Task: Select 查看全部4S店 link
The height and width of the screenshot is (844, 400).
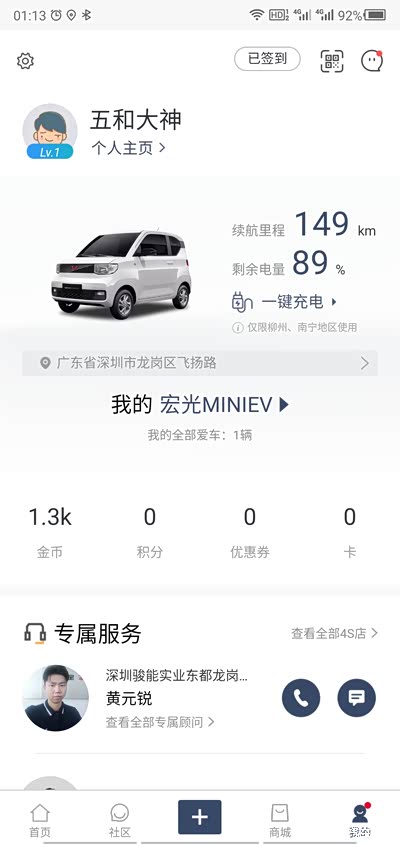Action: pyautogui.click(x=334, y=634)
